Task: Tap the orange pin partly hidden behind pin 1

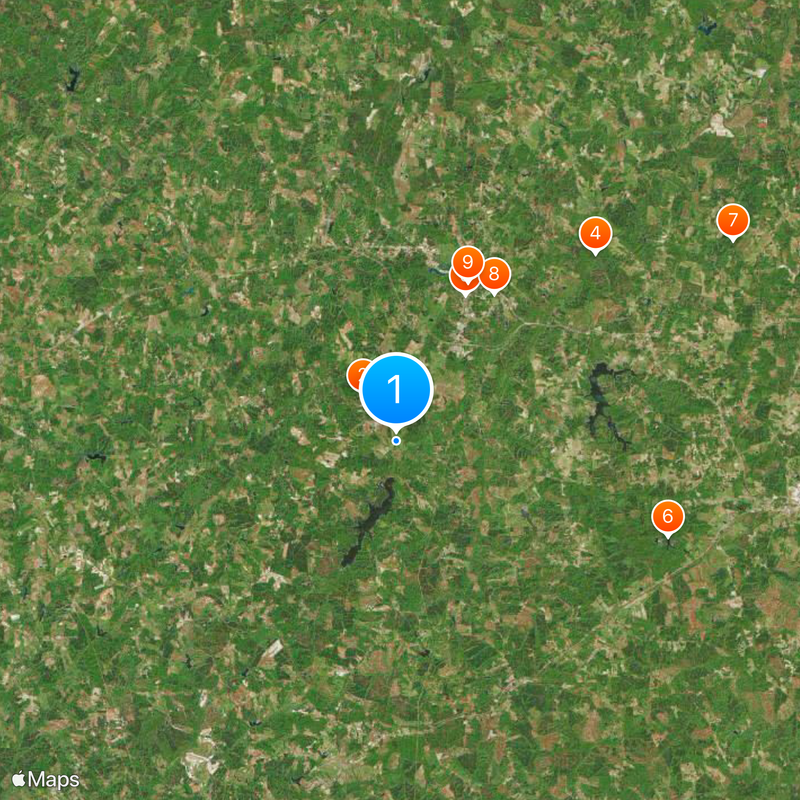Action: 356,374
